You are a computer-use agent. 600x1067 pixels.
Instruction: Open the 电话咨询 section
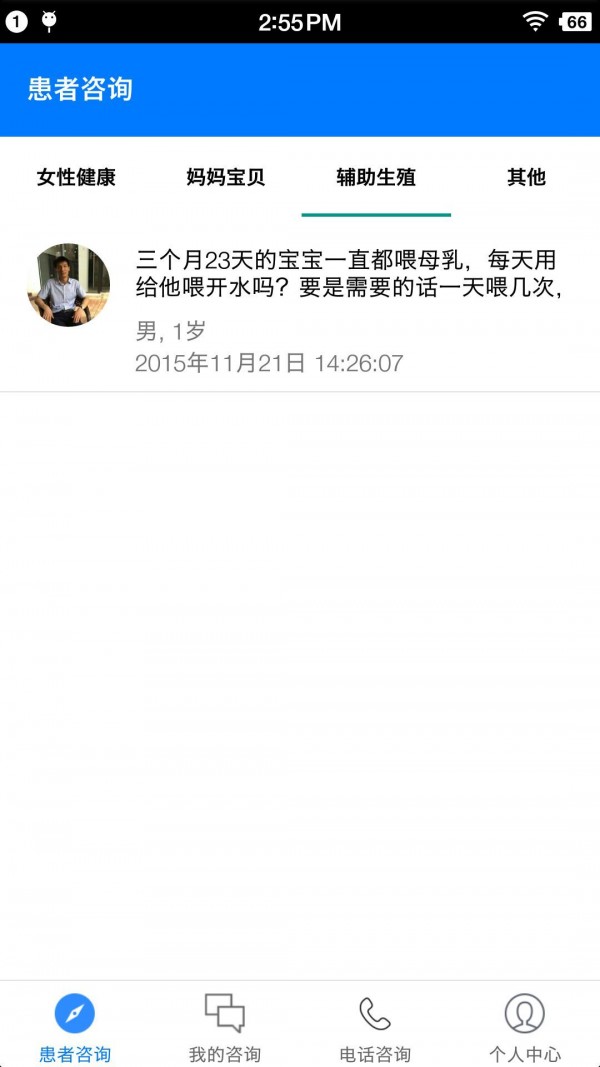(x=375, y=1027)
